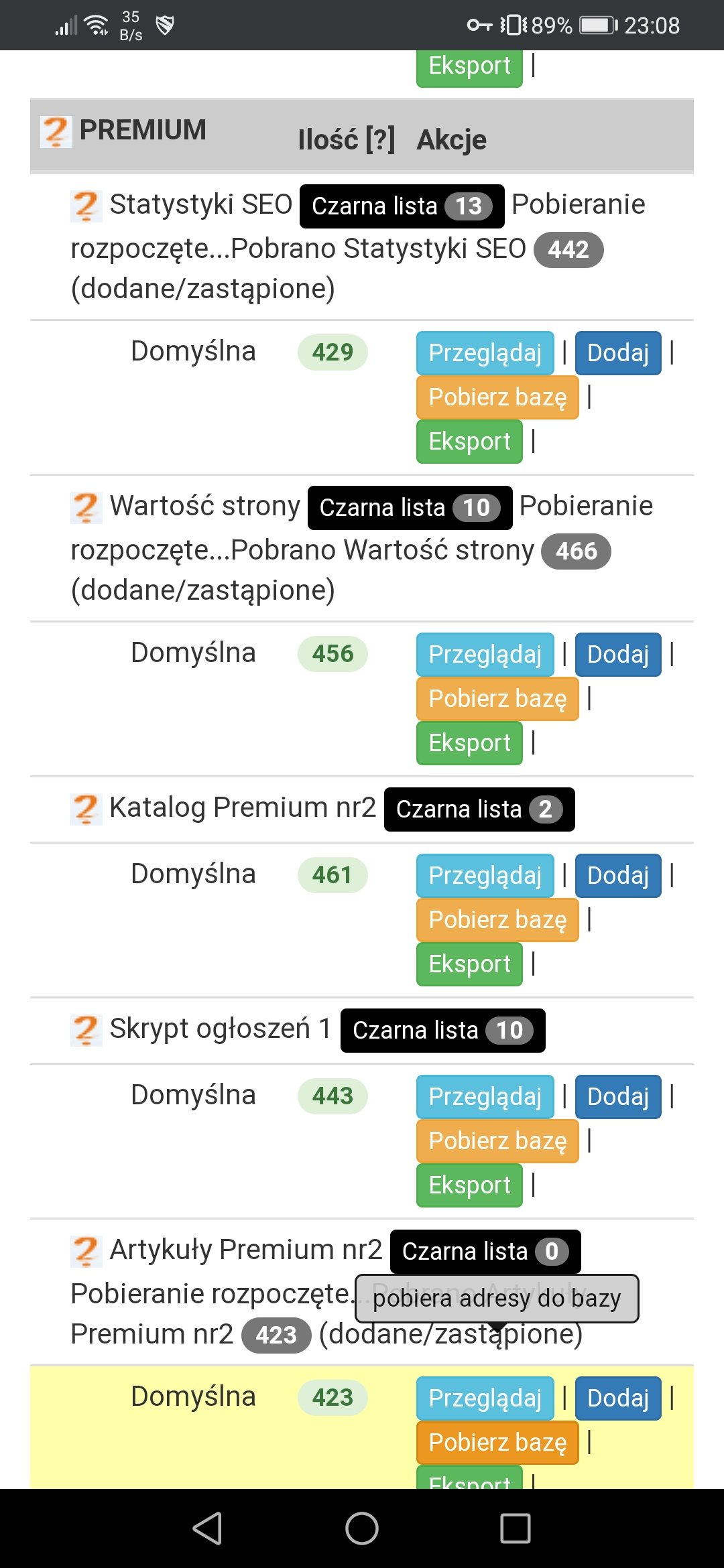The height and width of the screenshot is (1568, 724).
Task: Open Czarna lista for Artykuły Premium nr2
Action: tap(485, 1252)
